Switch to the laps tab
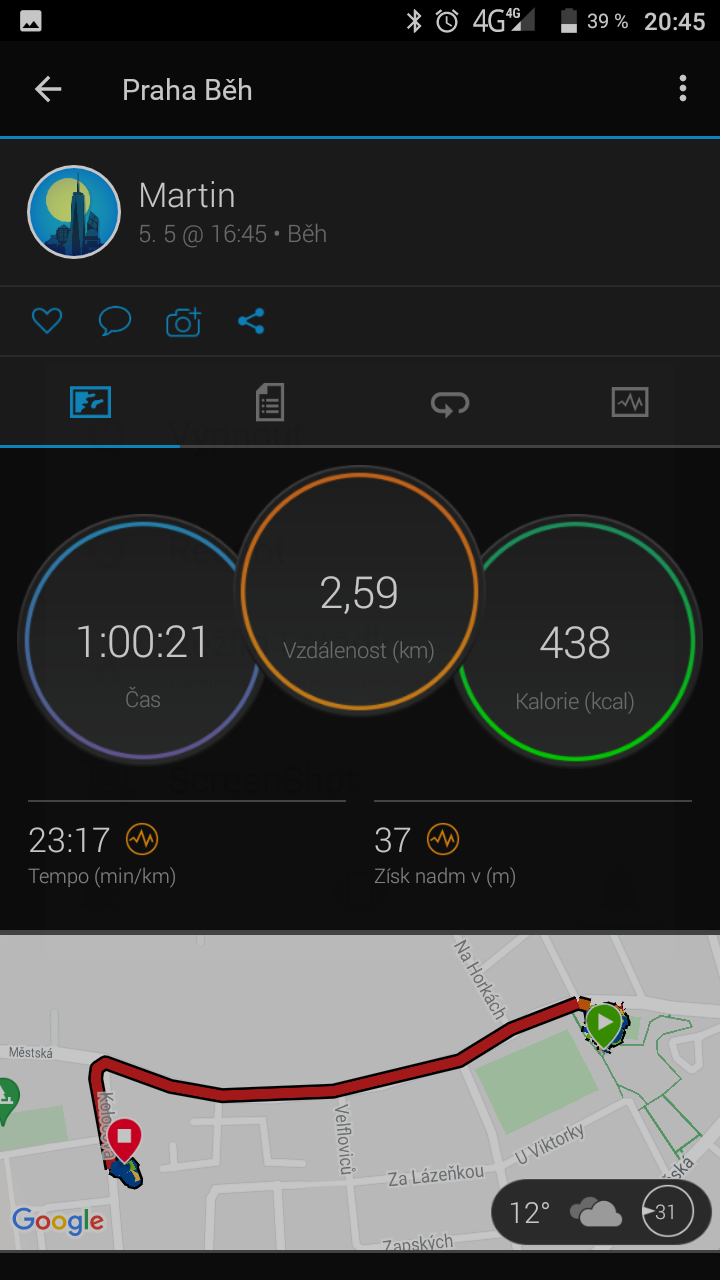The width and height of the screenshot is (720, 1280). pyautogui.click(x=450, y=403)
